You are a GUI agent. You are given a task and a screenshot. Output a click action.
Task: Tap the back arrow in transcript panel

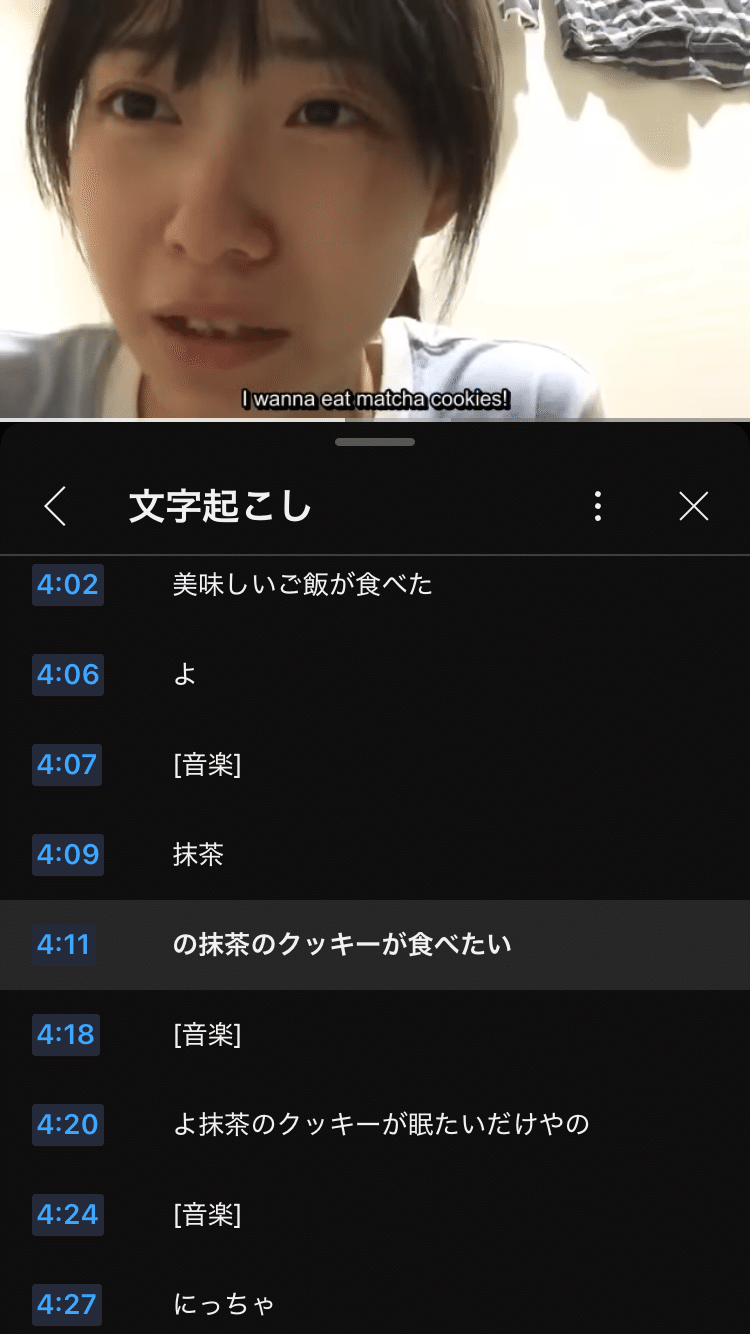click(x=55, y=506)
